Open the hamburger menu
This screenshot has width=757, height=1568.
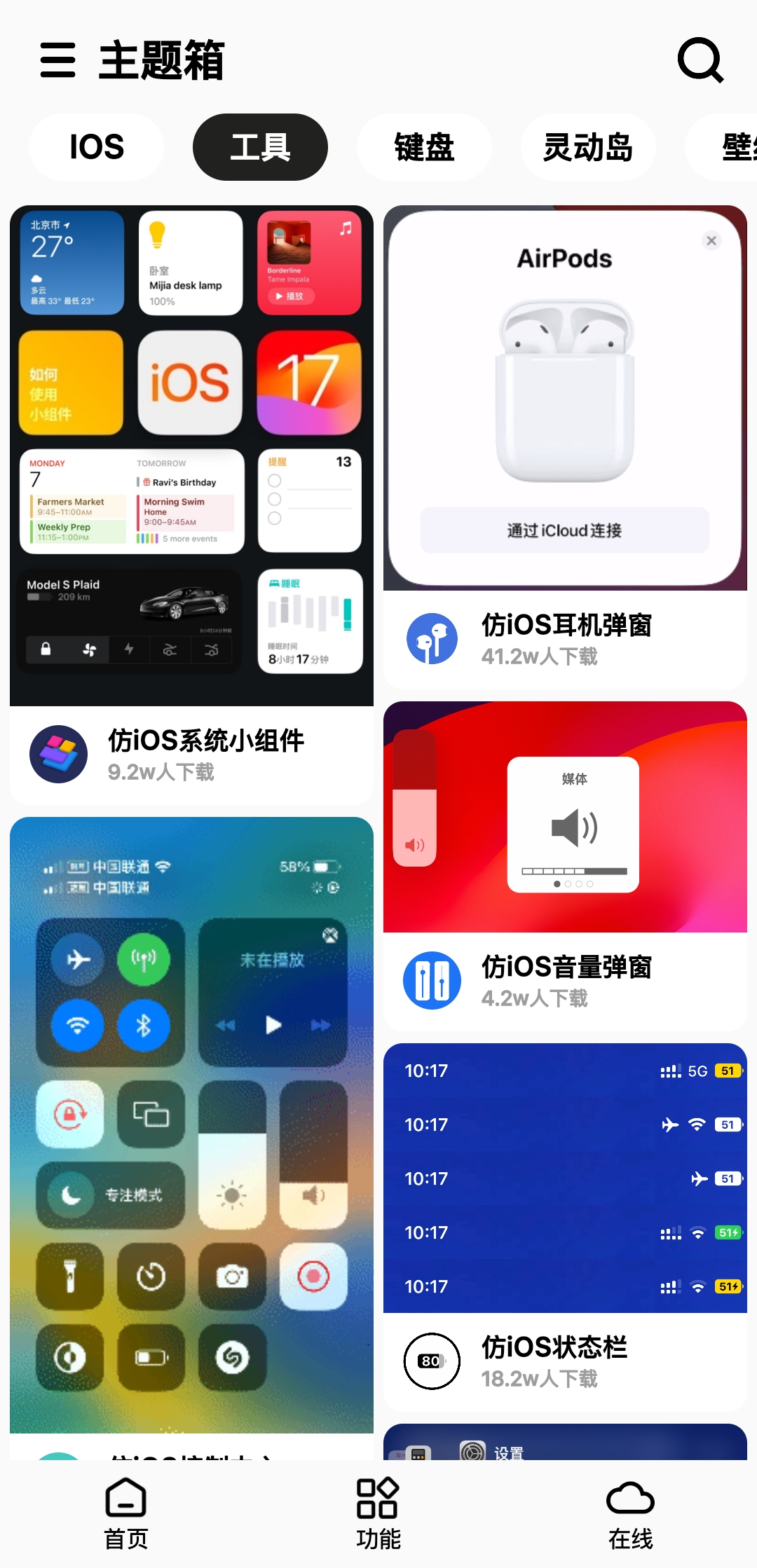click(x=57, y=60)
